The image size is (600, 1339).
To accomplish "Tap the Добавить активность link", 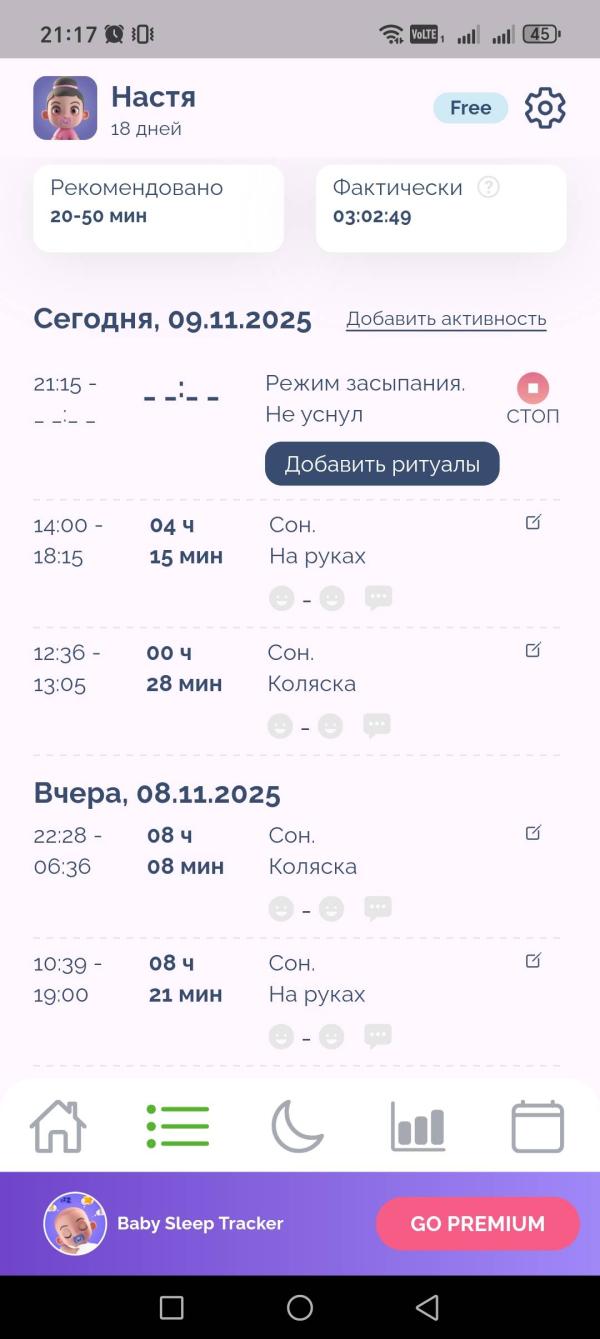I will (x=446, y=319).
